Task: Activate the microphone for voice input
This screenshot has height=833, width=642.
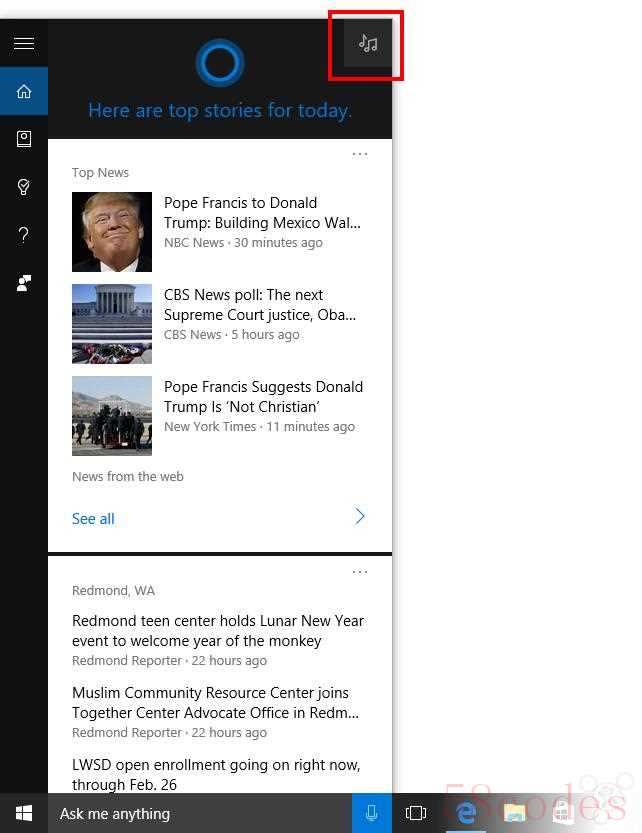Action: click(371, 814)
